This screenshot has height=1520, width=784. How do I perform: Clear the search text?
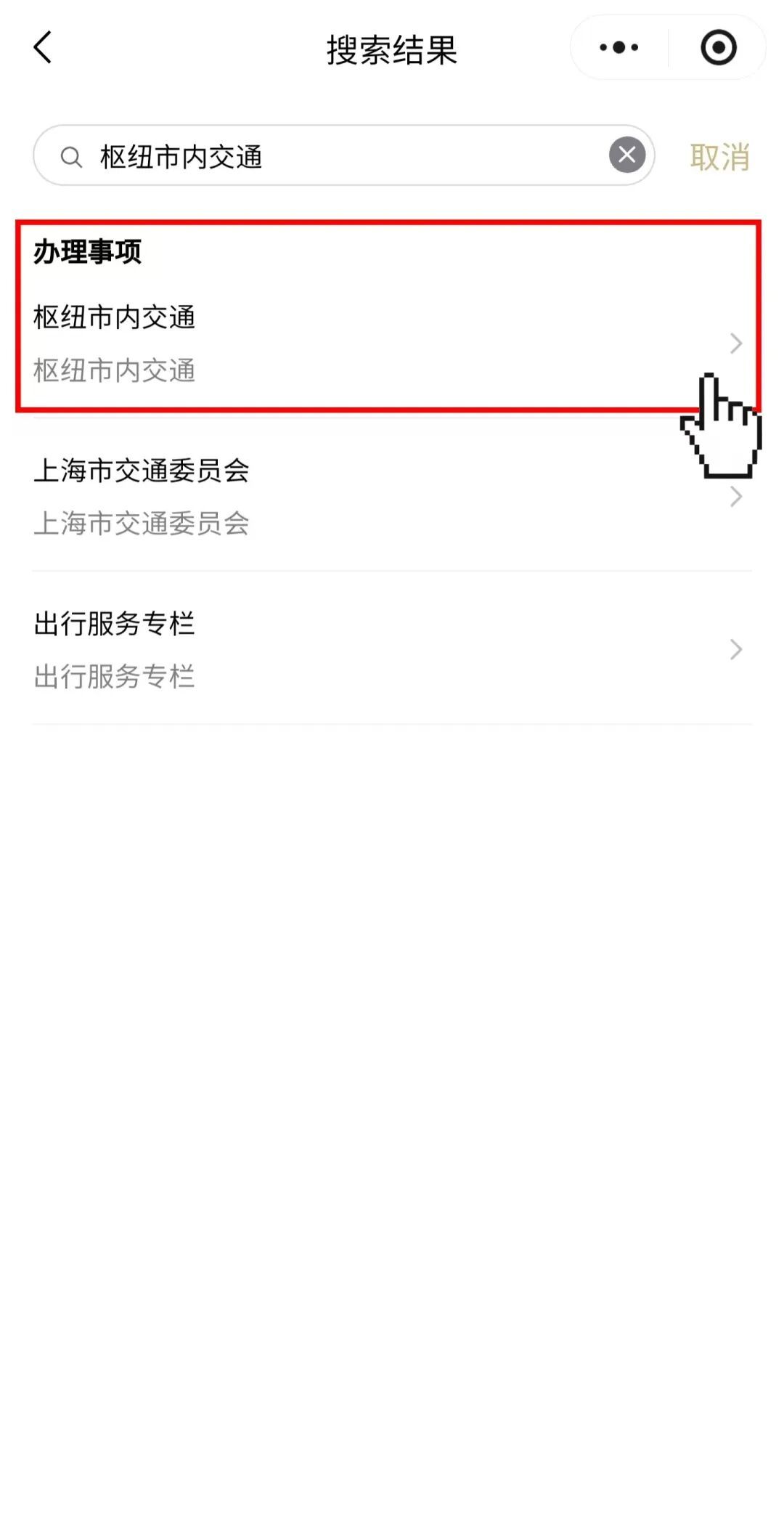(626, 155)
